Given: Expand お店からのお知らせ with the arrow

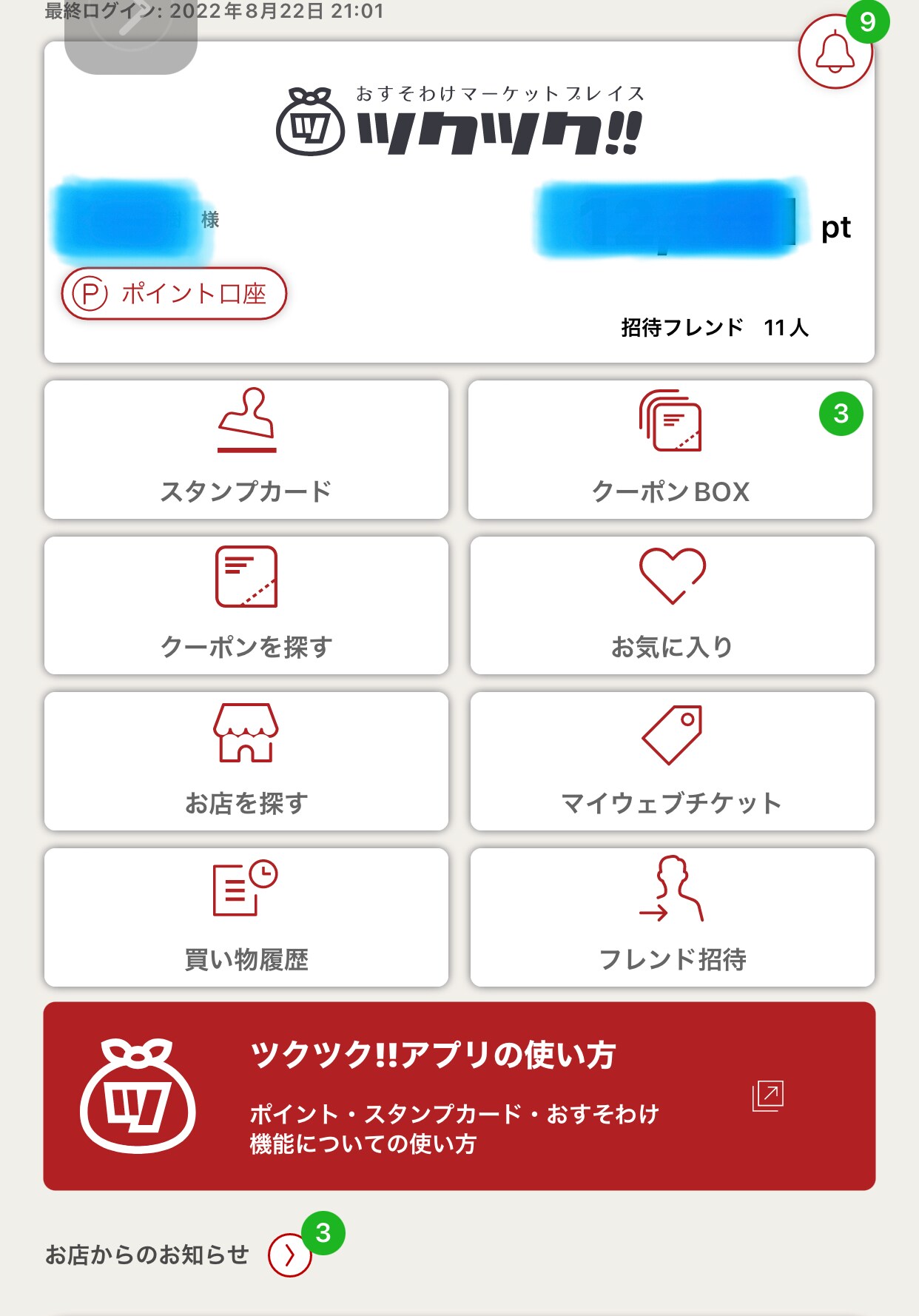Looking at the screenshot, I should point(289,1255).
